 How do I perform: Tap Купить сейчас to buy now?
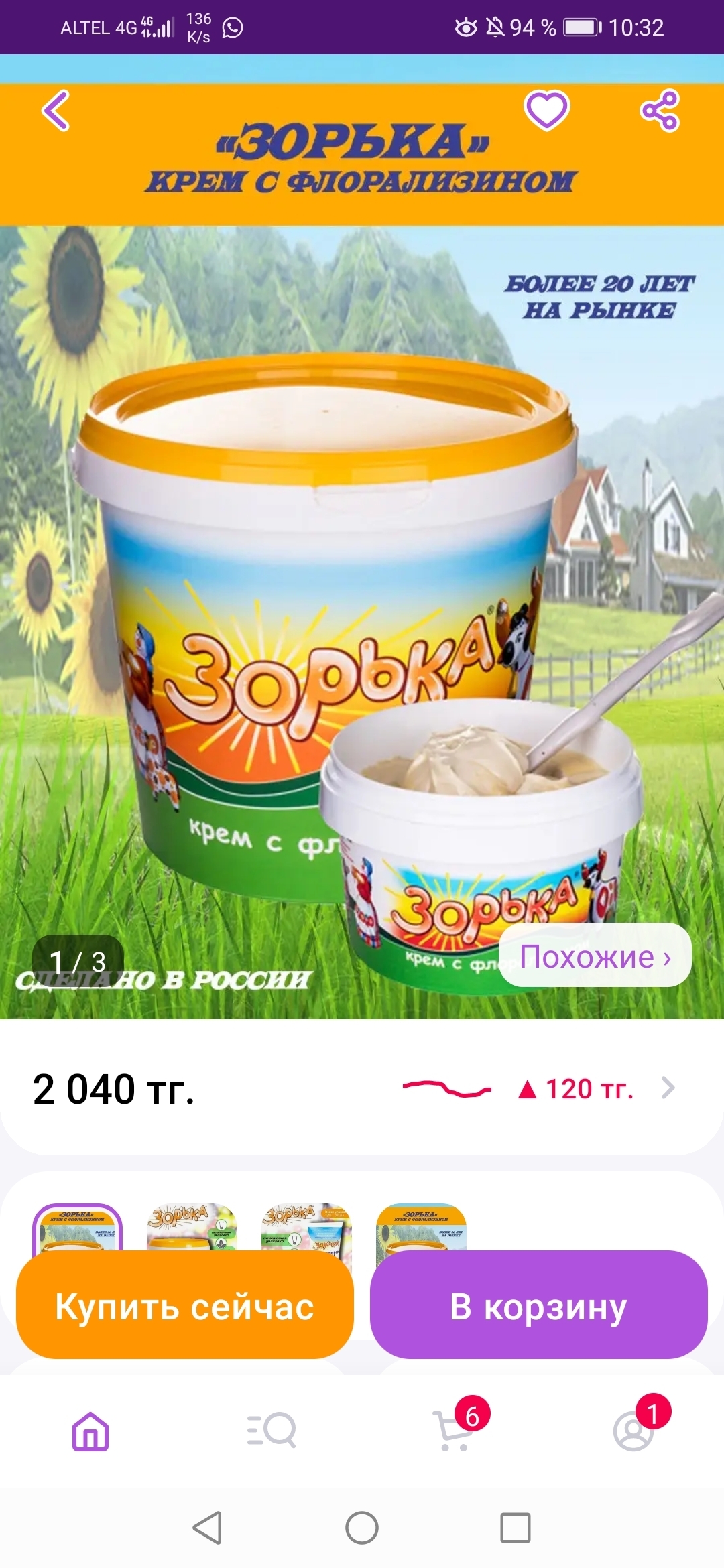[x=184, y=1307]
